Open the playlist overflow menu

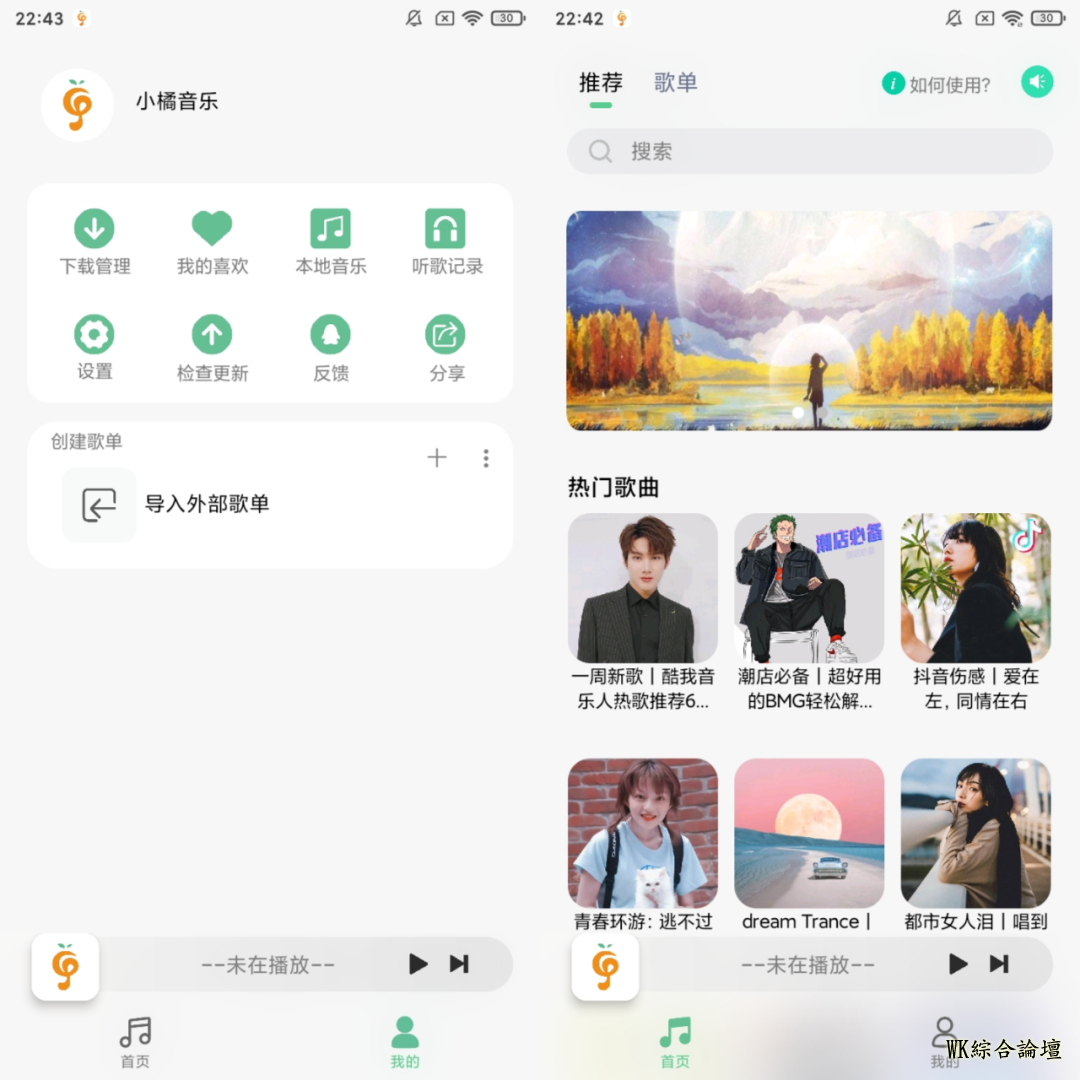pos(486,458)
